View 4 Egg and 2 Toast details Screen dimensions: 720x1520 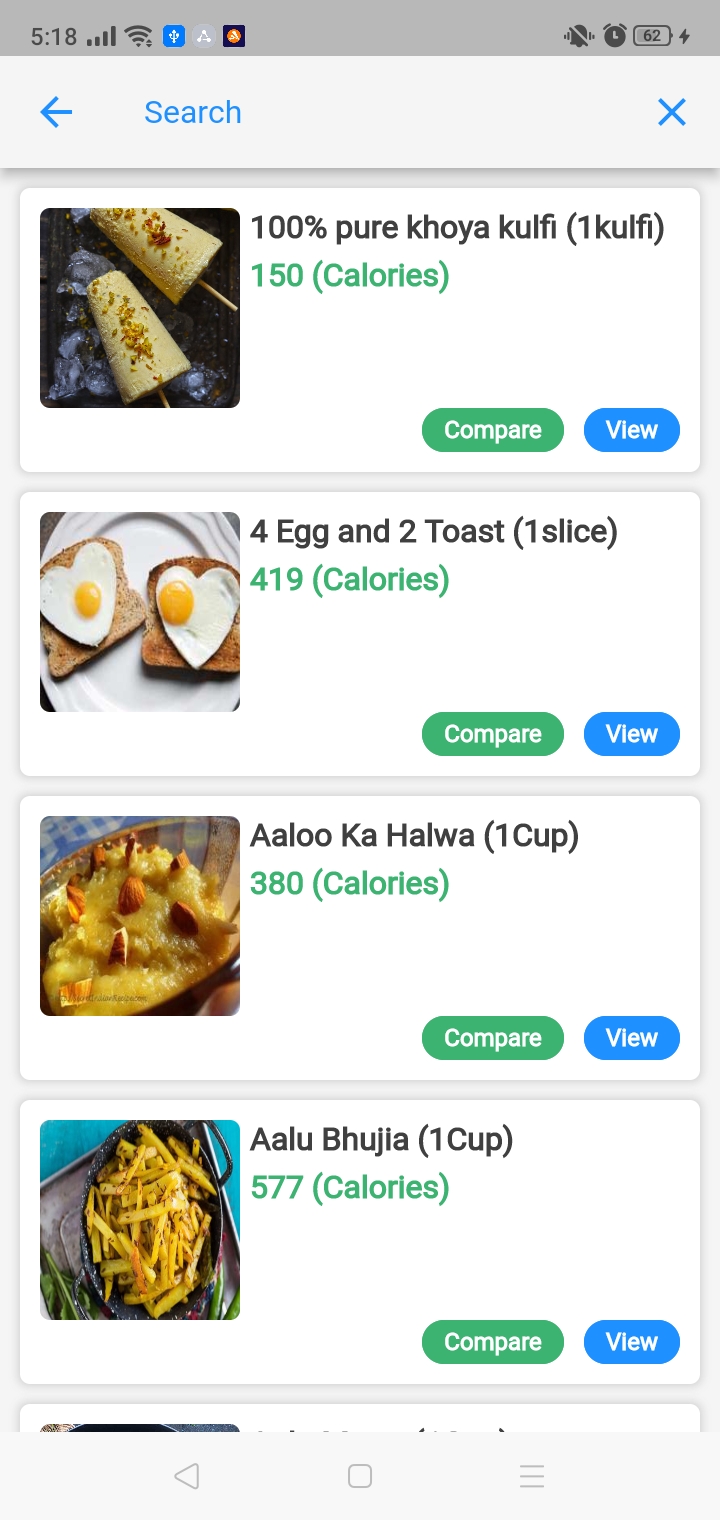pos(631,734)
